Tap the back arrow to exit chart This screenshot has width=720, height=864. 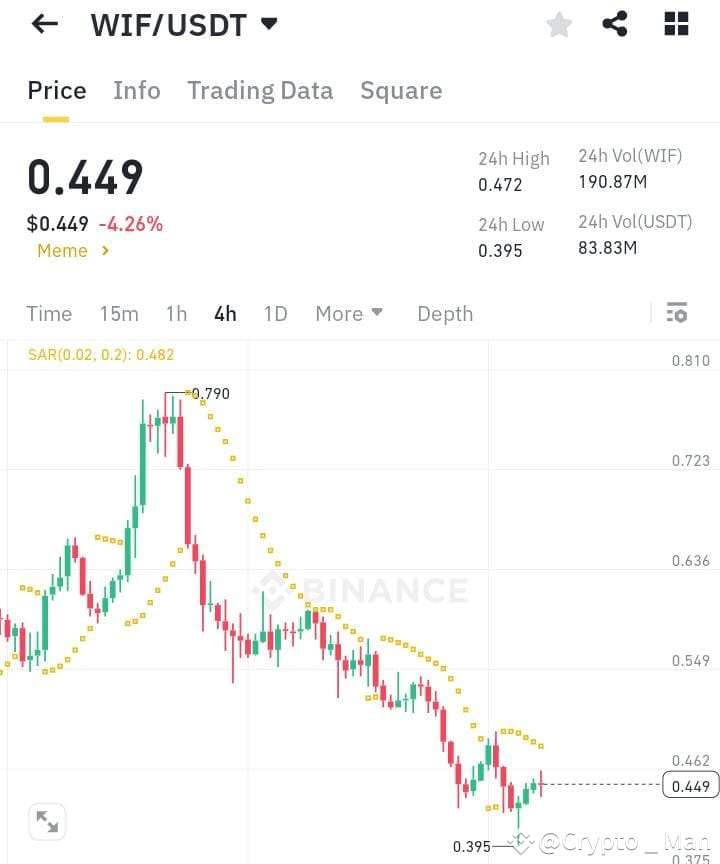44,24
